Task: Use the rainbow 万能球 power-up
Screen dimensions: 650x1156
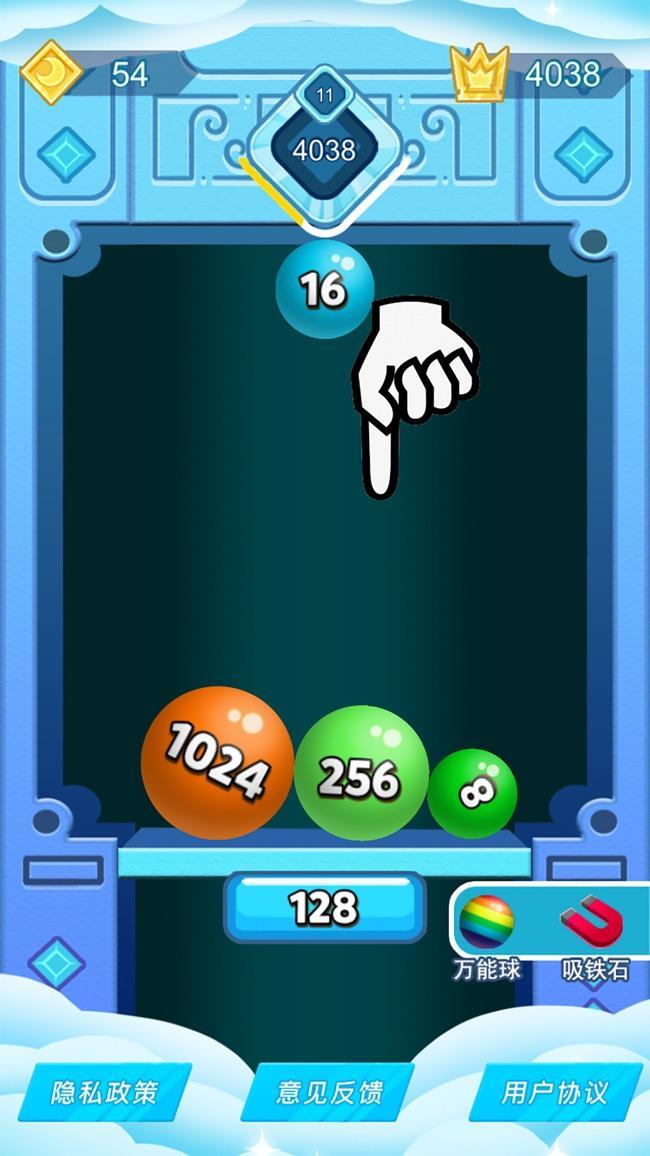Action: click(487, 923)
